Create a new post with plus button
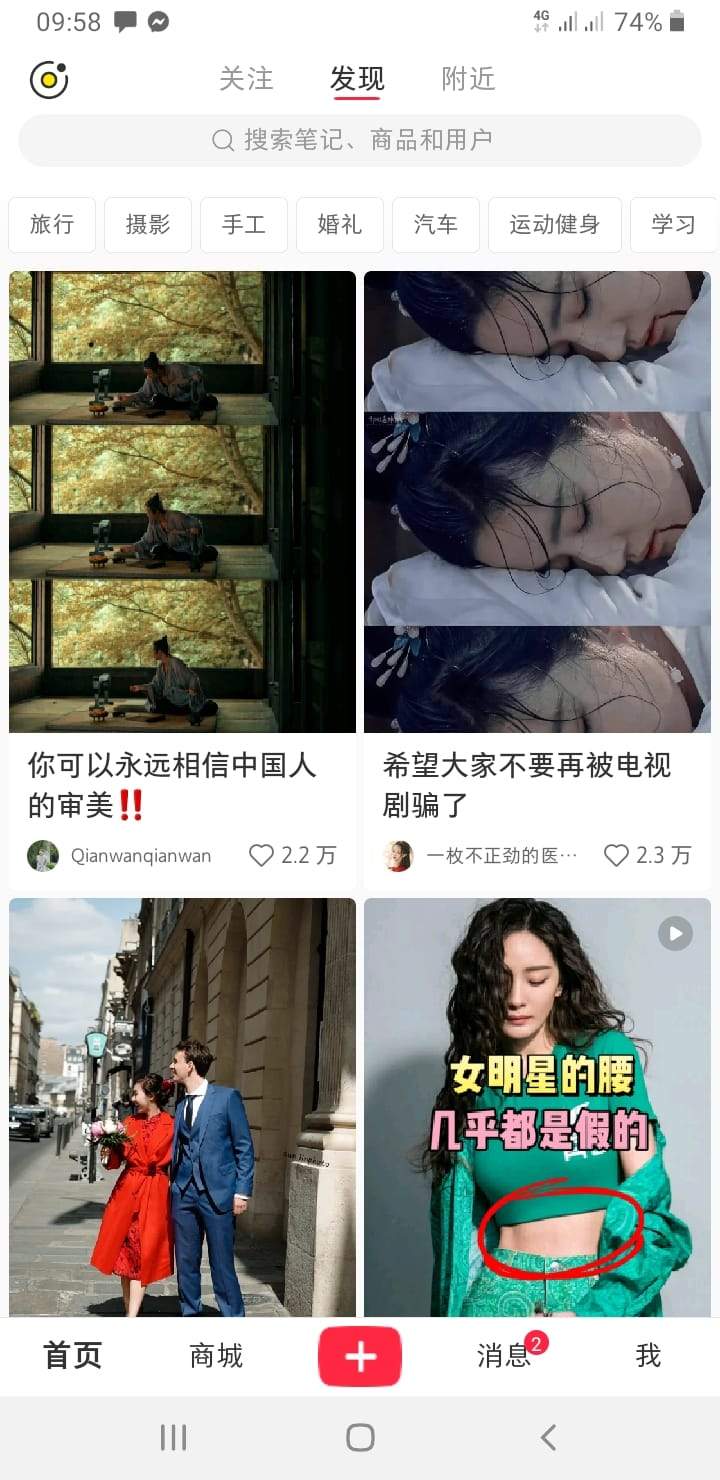This screenshot has width=720, height=1480. 360,1356
